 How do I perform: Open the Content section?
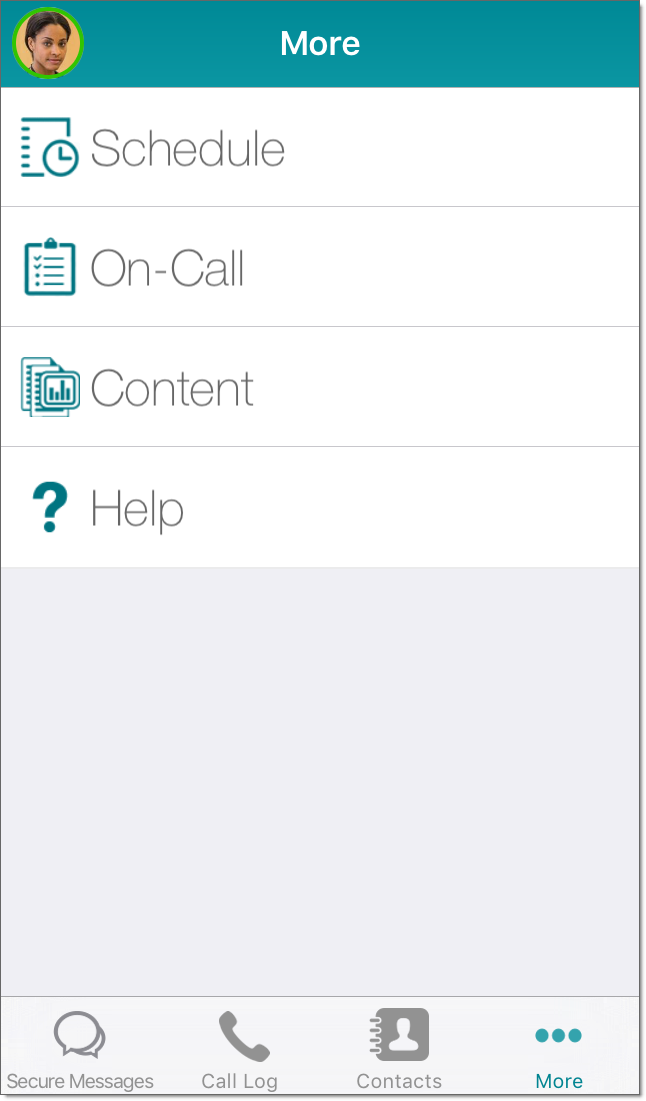172,388
